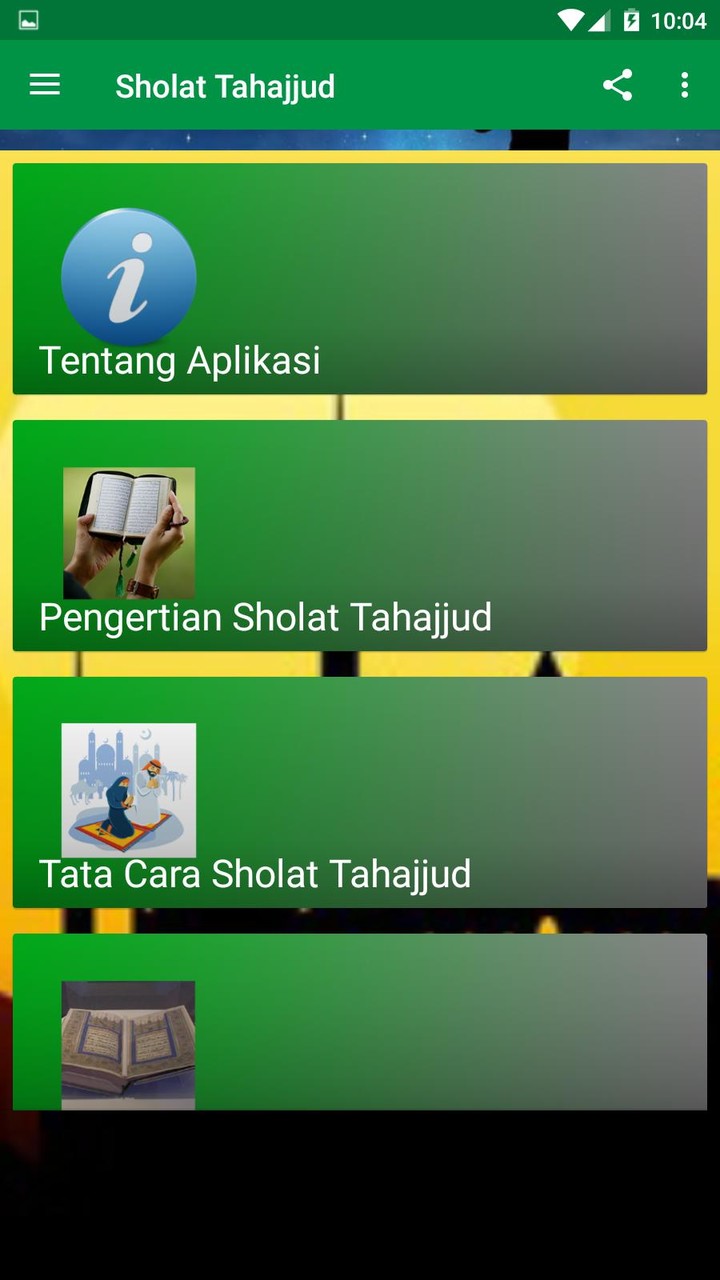Open Tata Cara Sholat Tahajjud
This screenshot has height=1280, width=720.
click(x=360, y=792)
